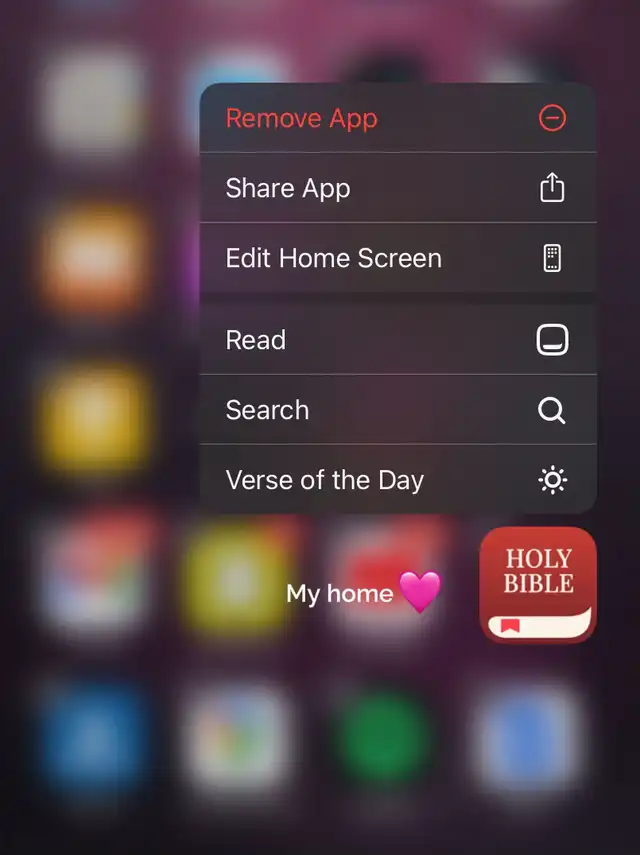Open Verse of the Day

pos(398,479)
